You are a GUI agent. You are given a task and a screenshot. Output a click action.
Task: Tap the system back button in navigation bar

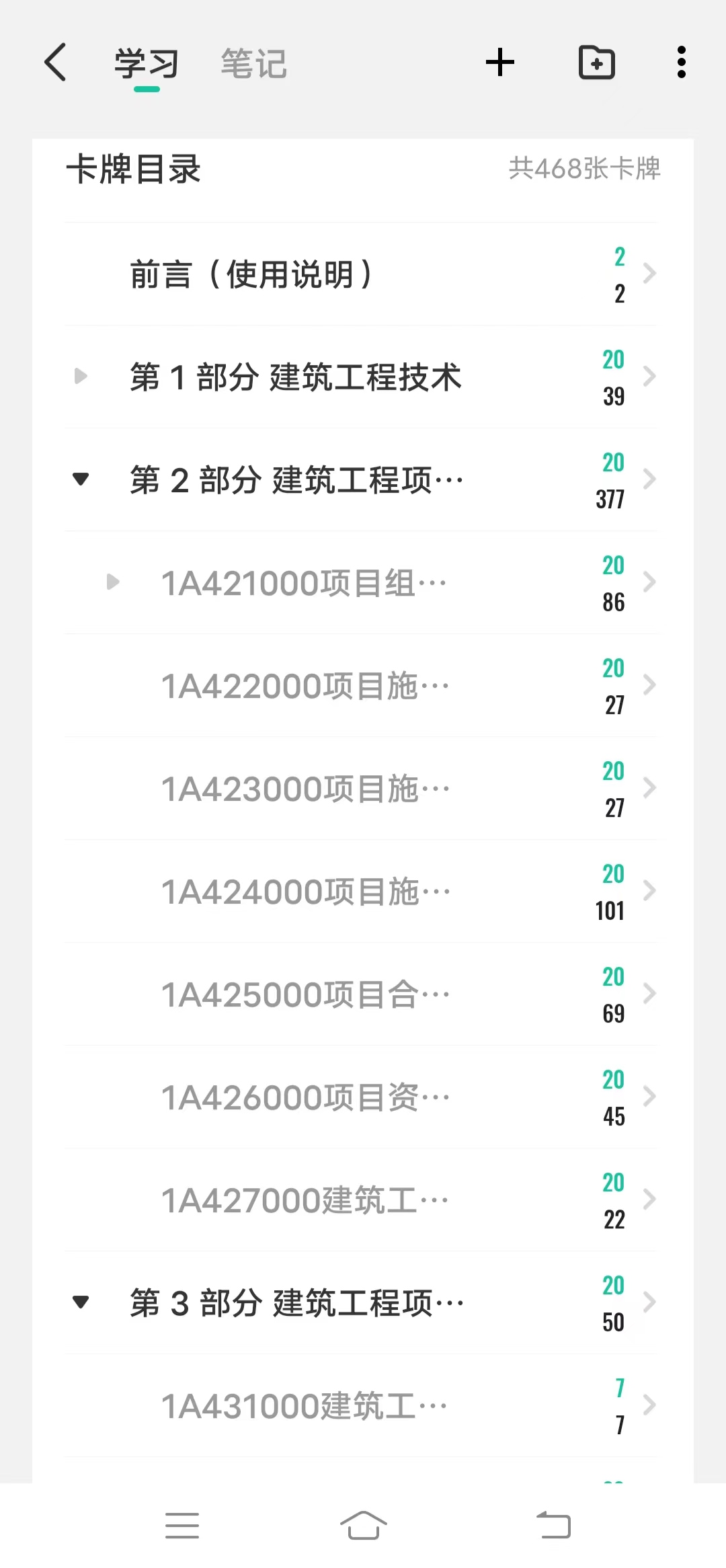553,1525
